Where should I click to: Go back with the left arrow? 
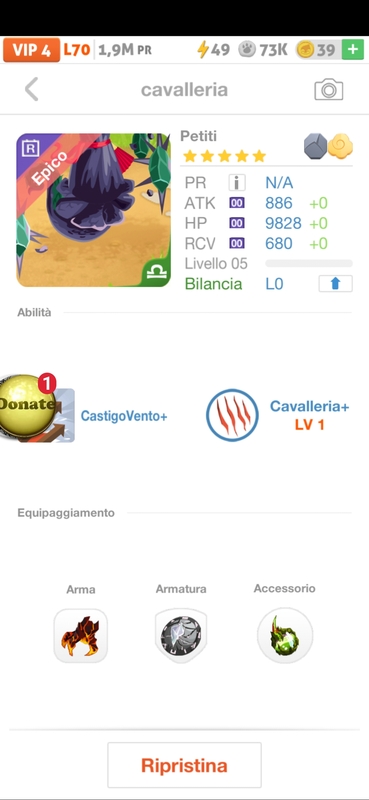[x=32, y=89]
